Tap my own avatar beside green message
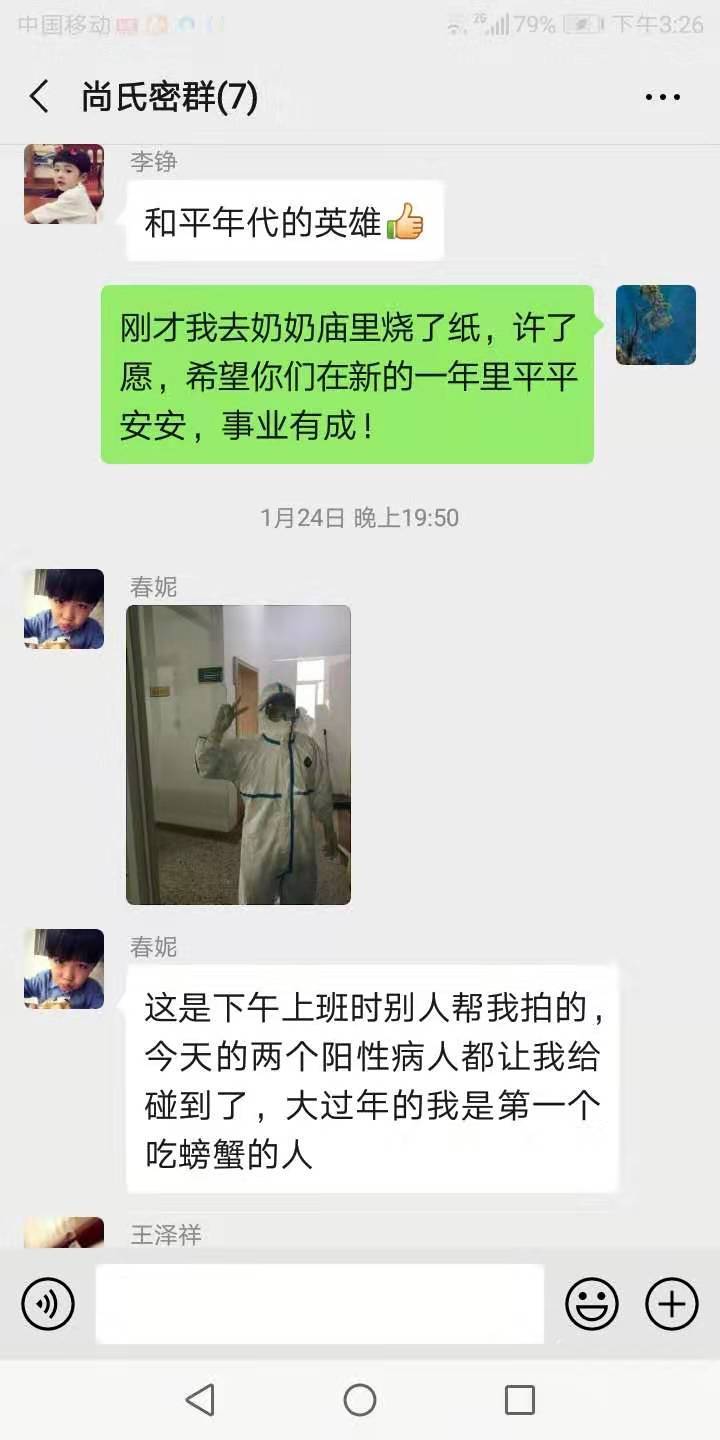The image size is (720, 1440). (x=655, y=325)
